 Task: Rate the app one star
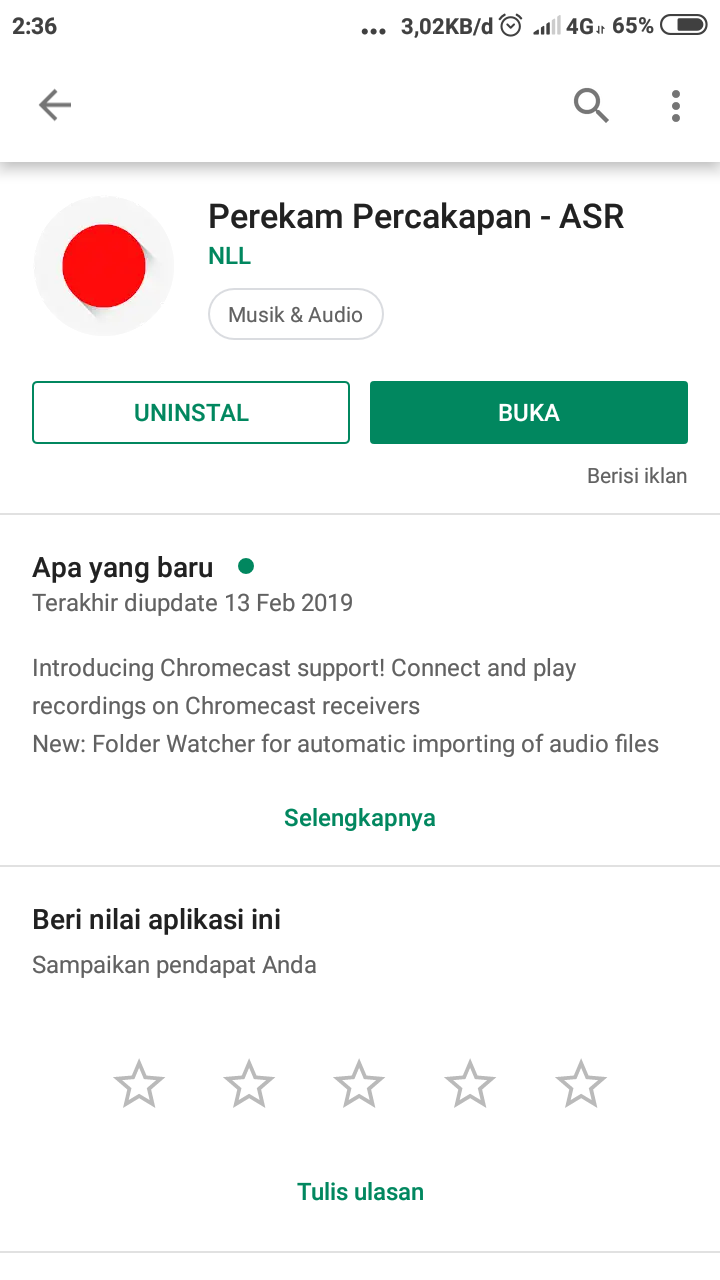pyautogui.click(x=139, y=1085)
